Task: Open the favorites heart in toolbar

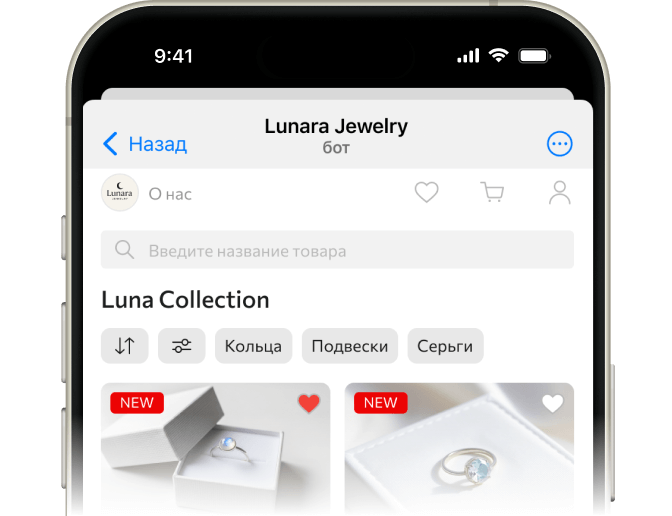Action: (x=427, y=193)
